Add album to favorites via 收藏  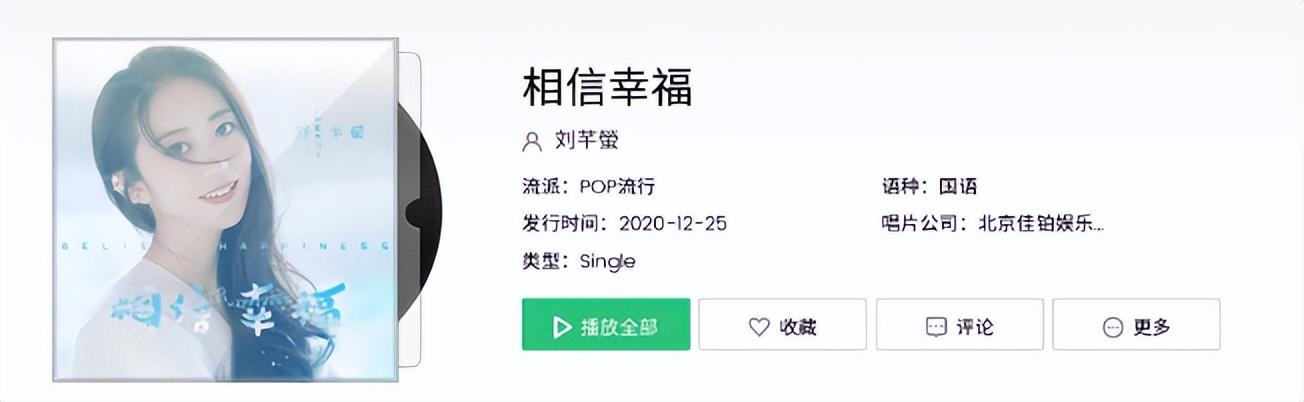click(x=782, y=325)
